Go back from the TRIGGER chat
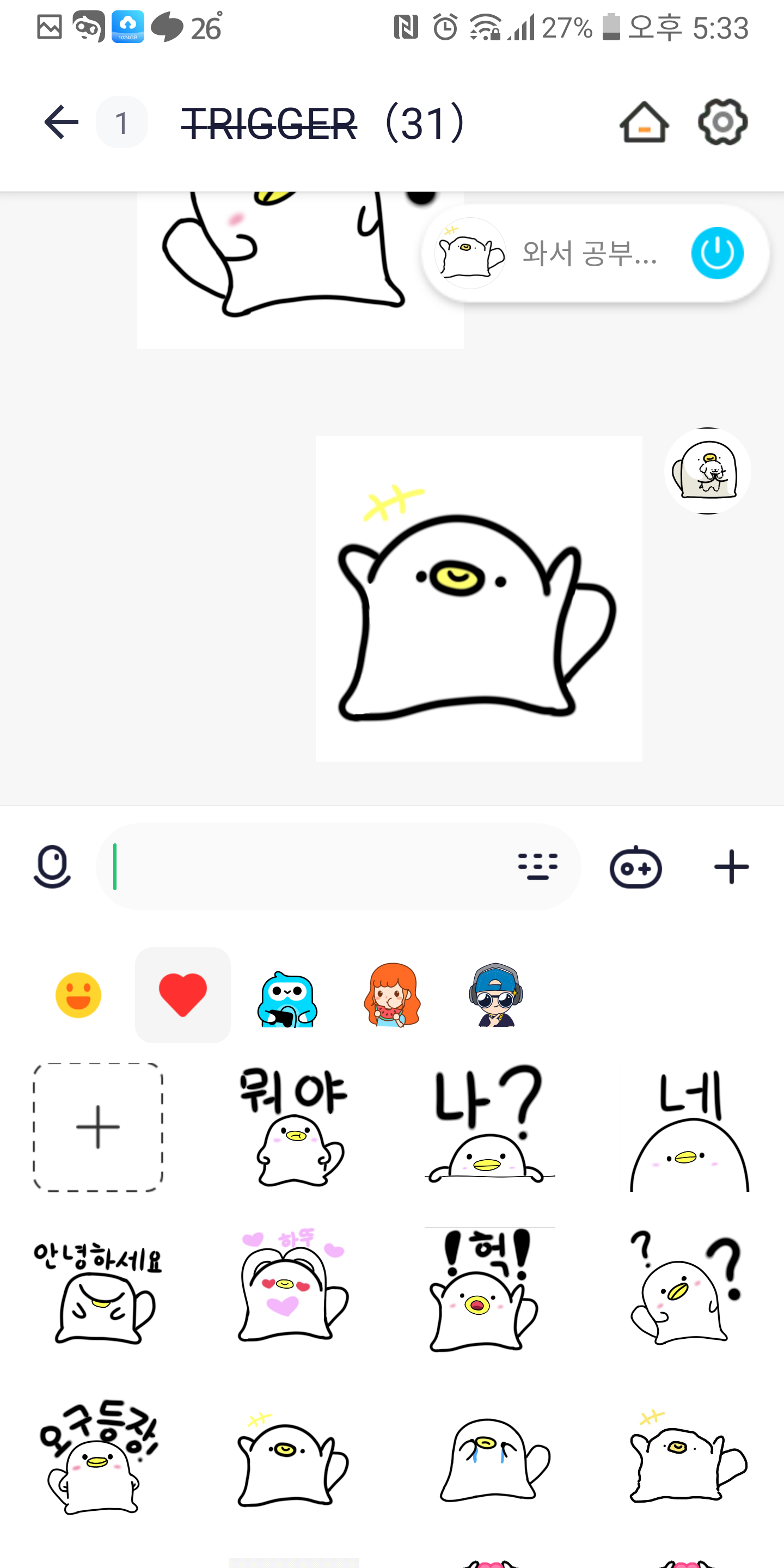The width and height of the screenshot is (784, 1568). click(x=62, y=122)
